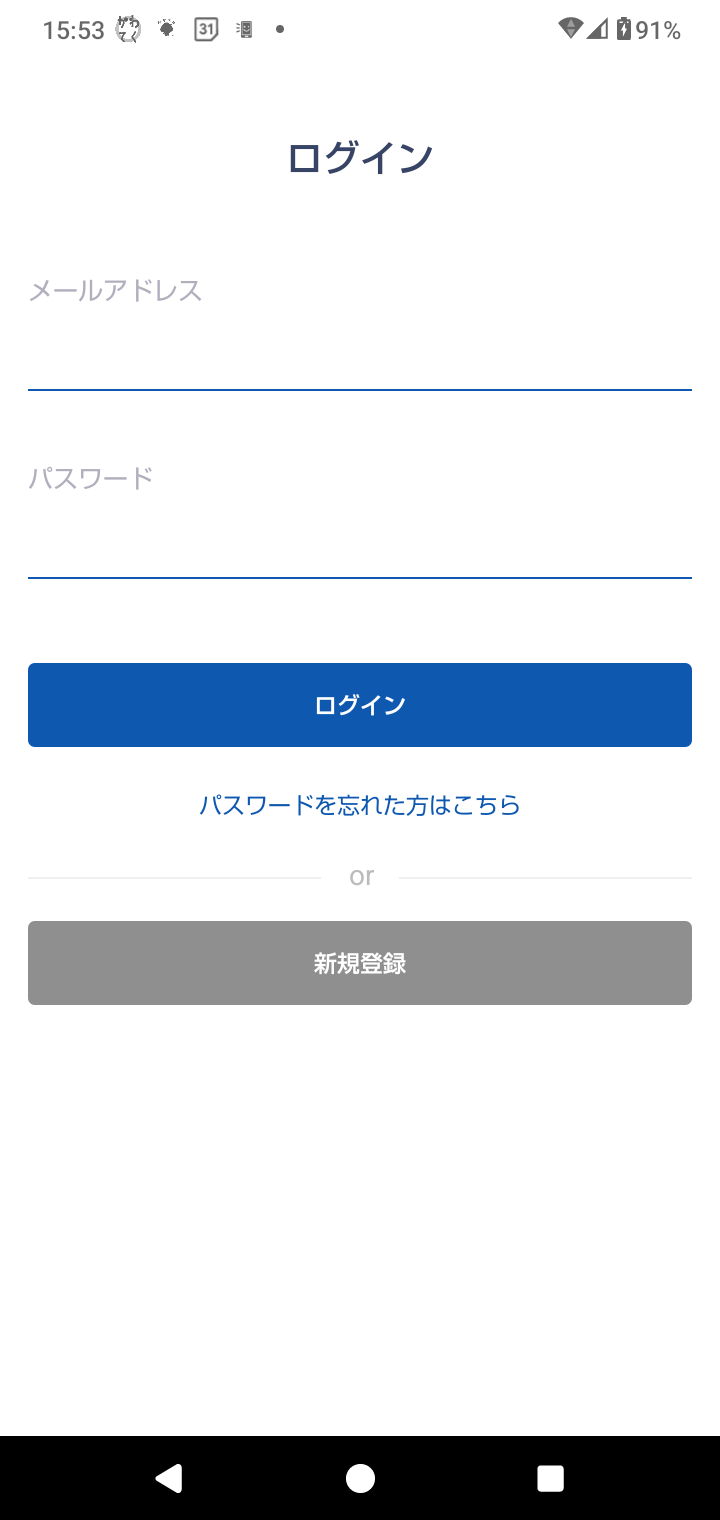Go to the home screen
This screenshot has height=1520, width=720.
click(360, 1478)
